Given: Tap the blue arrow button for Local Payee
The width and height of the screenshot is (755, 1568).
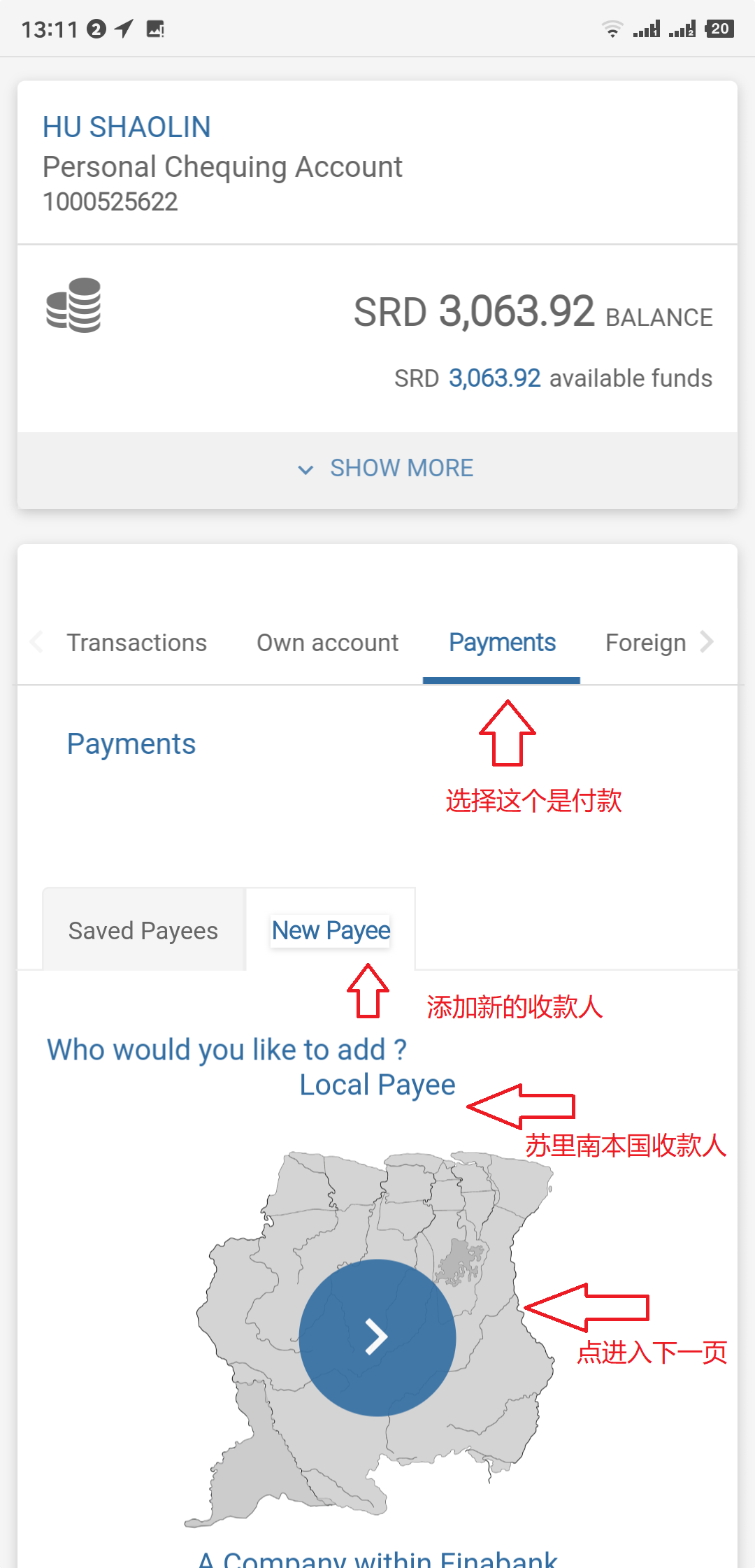Looking at the screenshot, I should coord(377,1337).
